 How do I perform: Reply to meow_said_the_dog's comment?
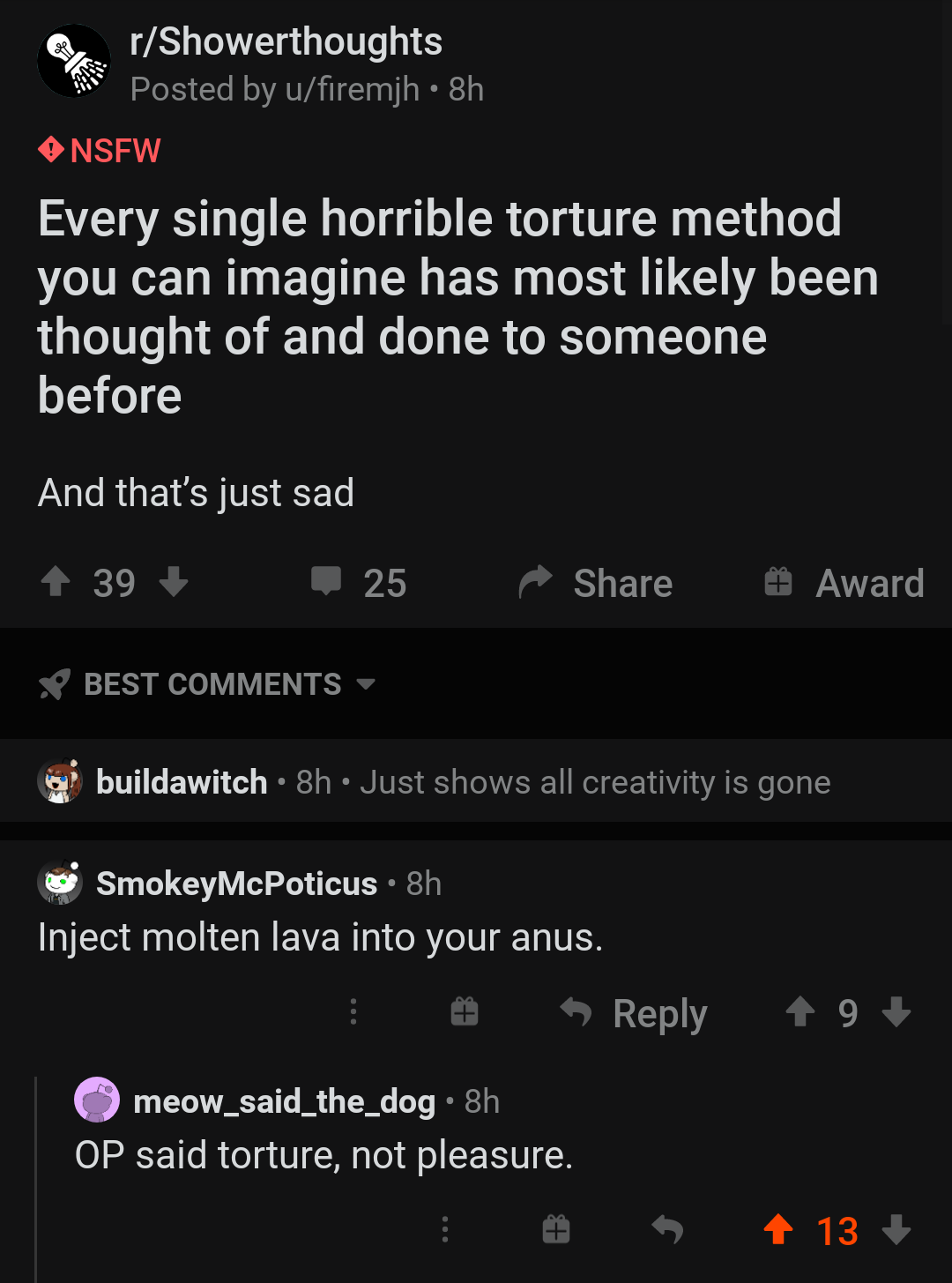pyautogui.click(x=667, y=1229)
